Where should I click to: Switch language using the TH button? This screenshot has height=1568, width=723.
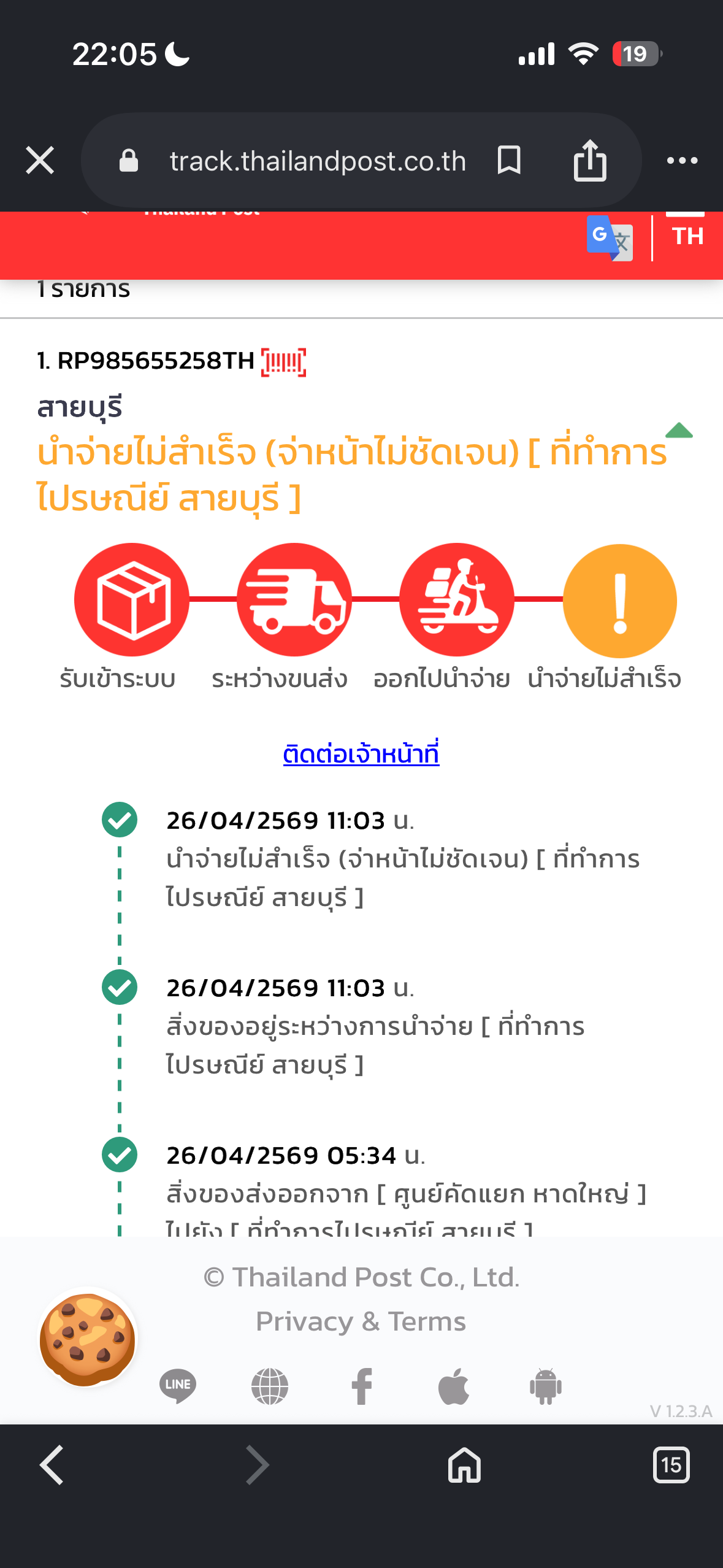pyautogui.click(x=687, y=236)
